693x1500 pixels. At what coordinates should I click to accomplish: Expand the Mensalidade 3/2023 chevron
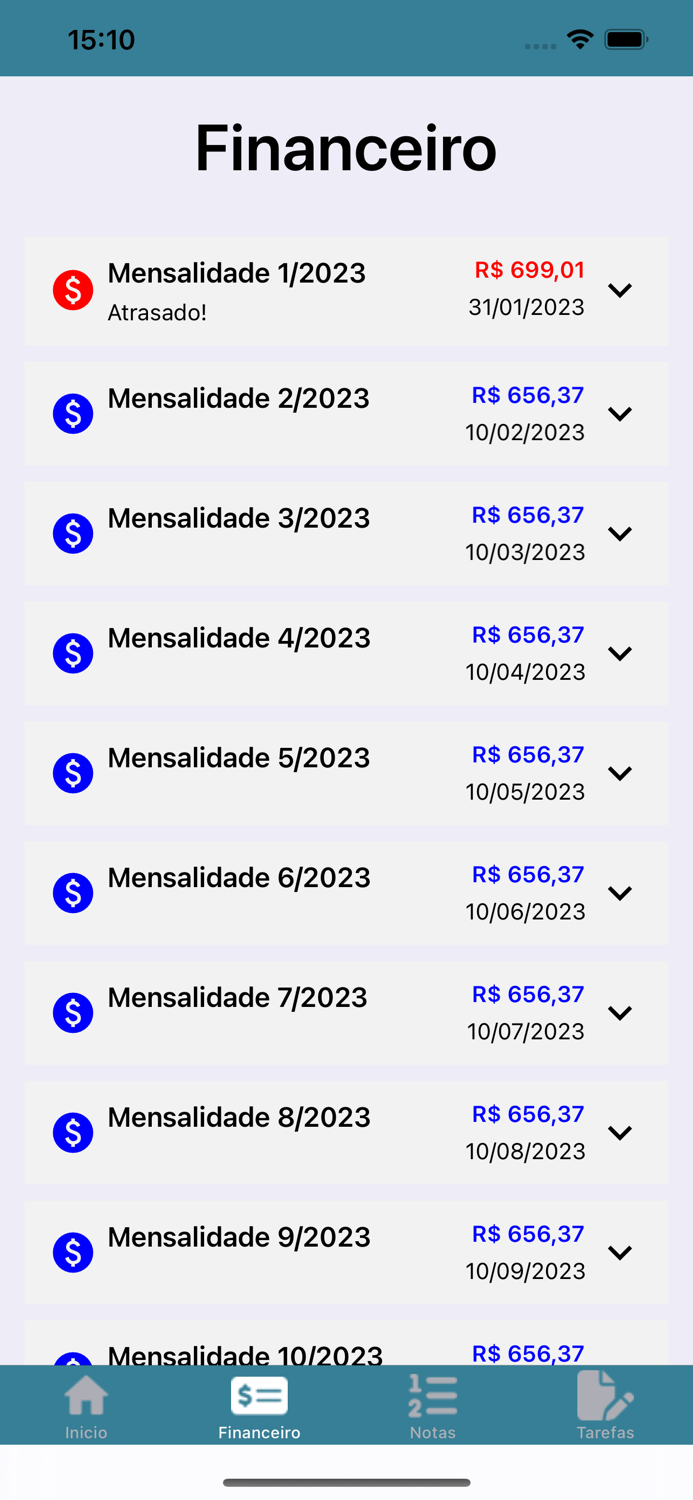(620, 534)
